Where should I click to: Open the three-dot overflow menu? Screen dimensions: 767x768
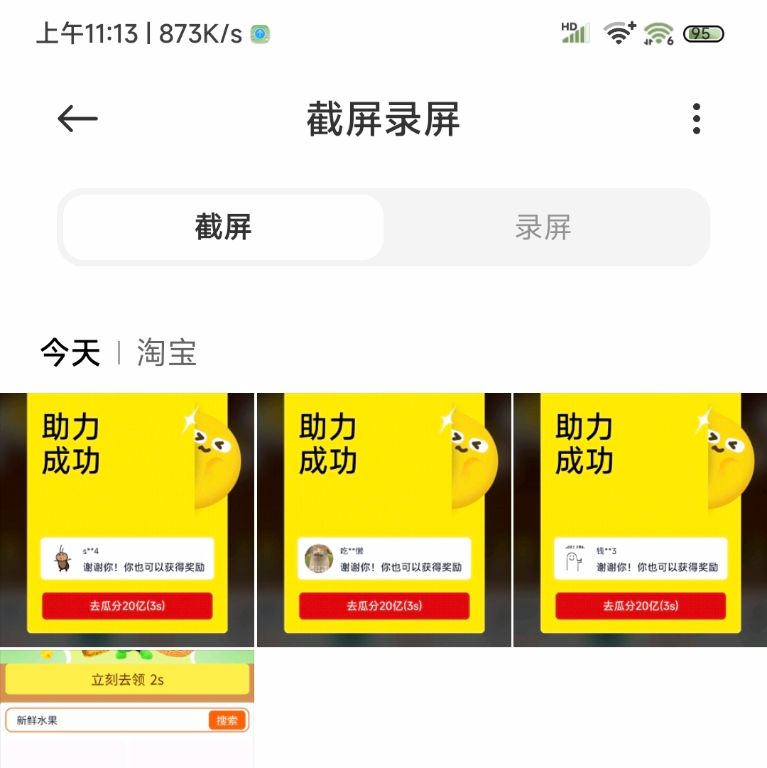696,119
